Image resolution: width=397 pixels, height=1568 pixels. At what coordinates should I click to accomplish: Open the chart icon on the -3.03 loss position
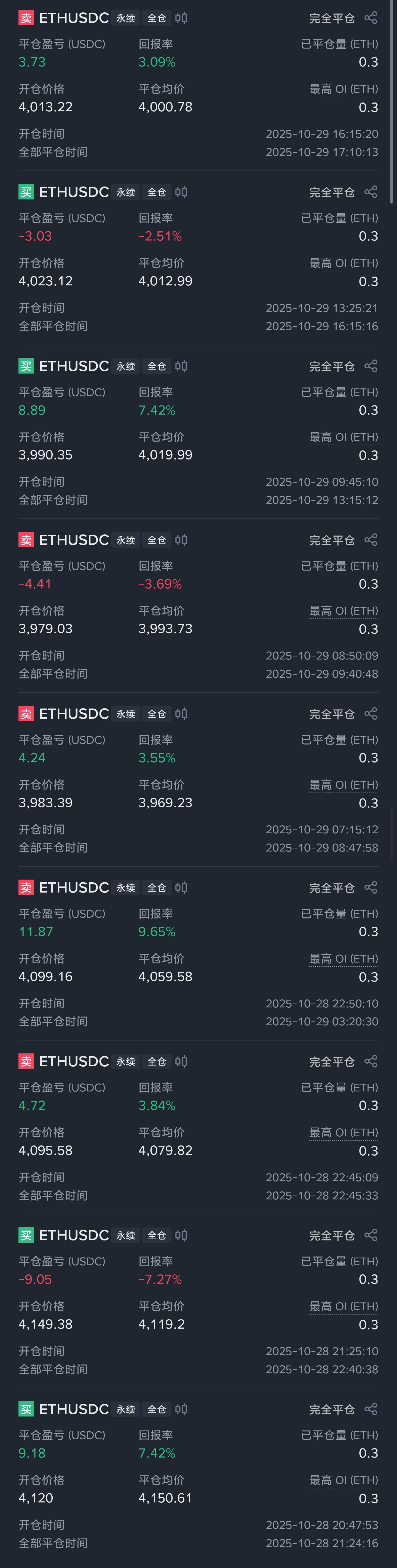(x=181, y=192)
